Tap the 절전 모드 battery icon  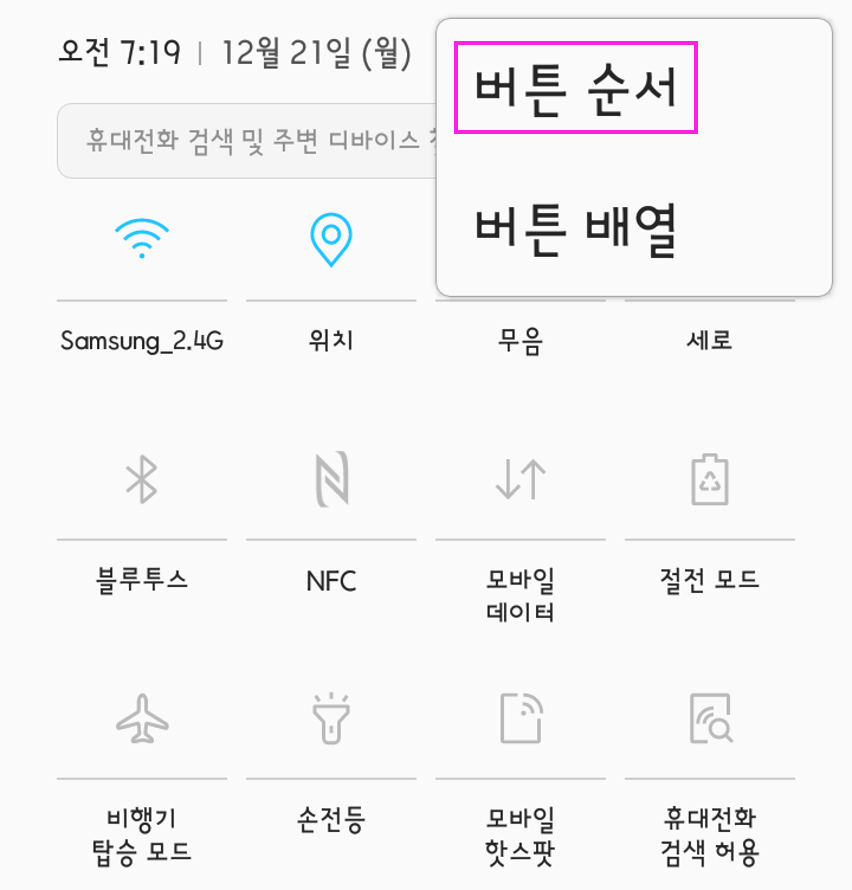tap(710, 482)
